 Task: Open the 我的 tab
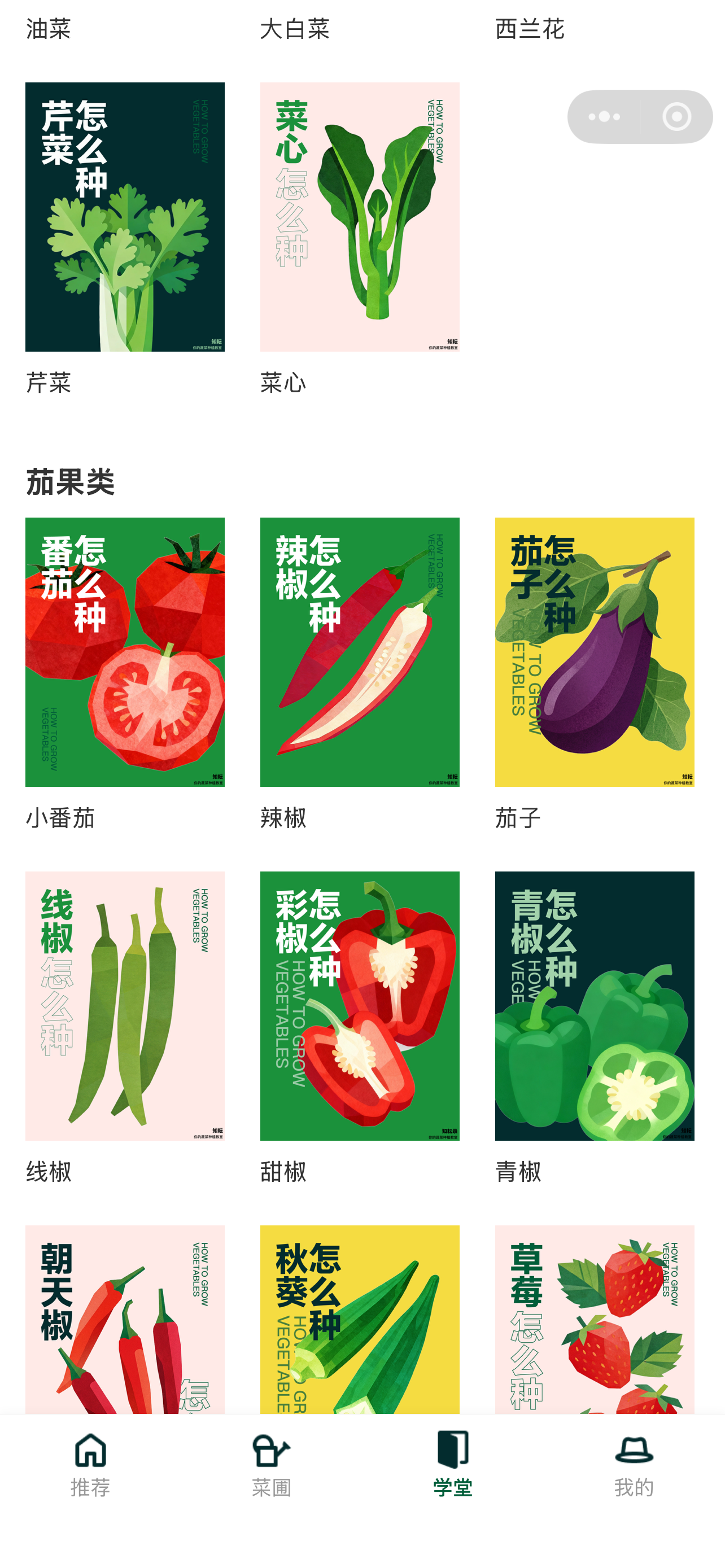[x=634, y=1464]
